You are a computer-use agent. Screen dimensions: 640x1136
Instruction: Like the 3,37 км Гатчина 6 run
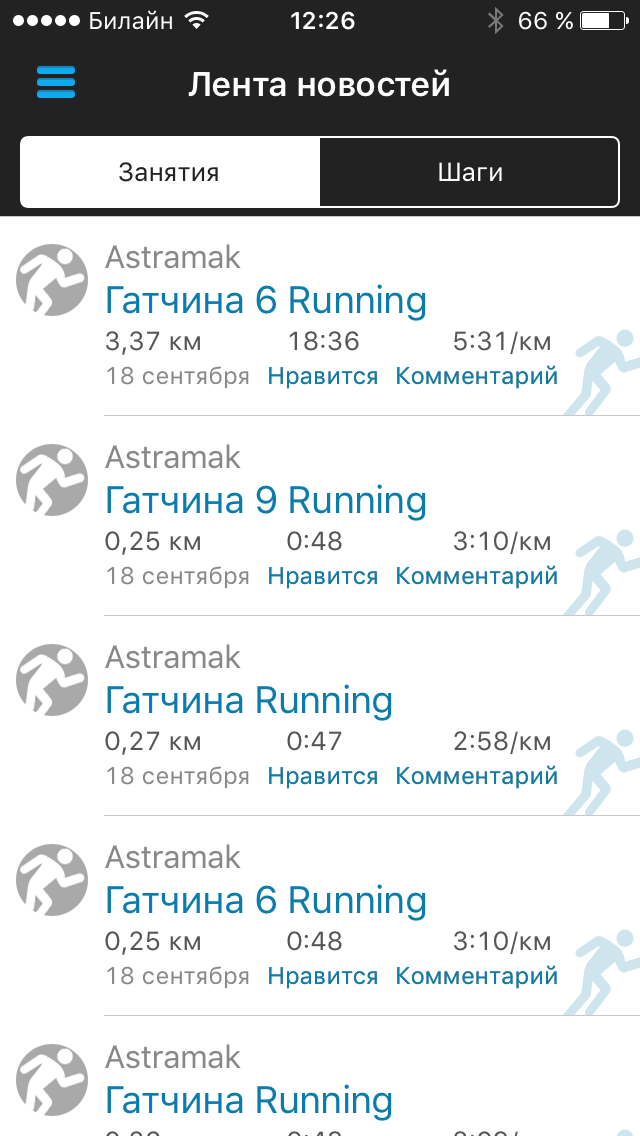pyautogui.click(x=323, y=376)
